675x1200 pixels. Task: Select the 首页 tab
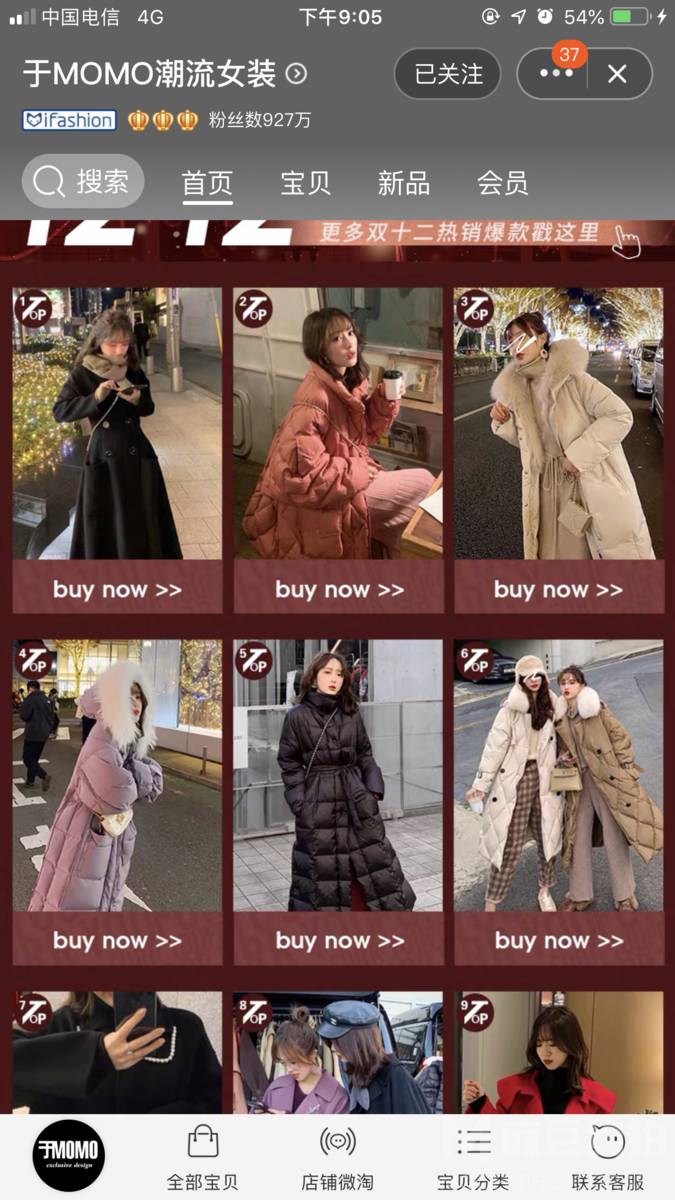coord(207,183)
